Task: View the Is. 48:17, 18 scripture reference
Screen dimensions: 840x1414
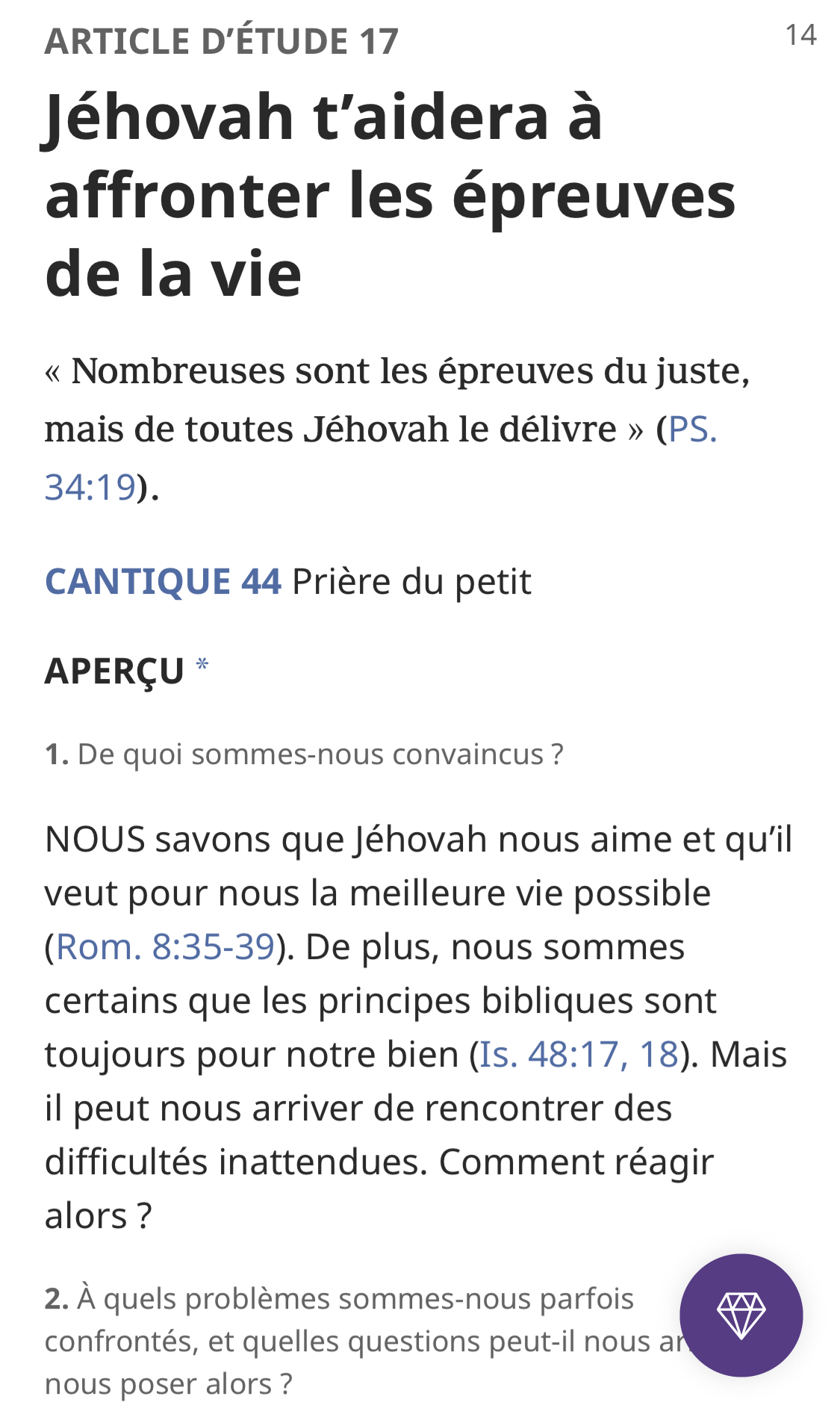Action: (x=579, y=1055)
